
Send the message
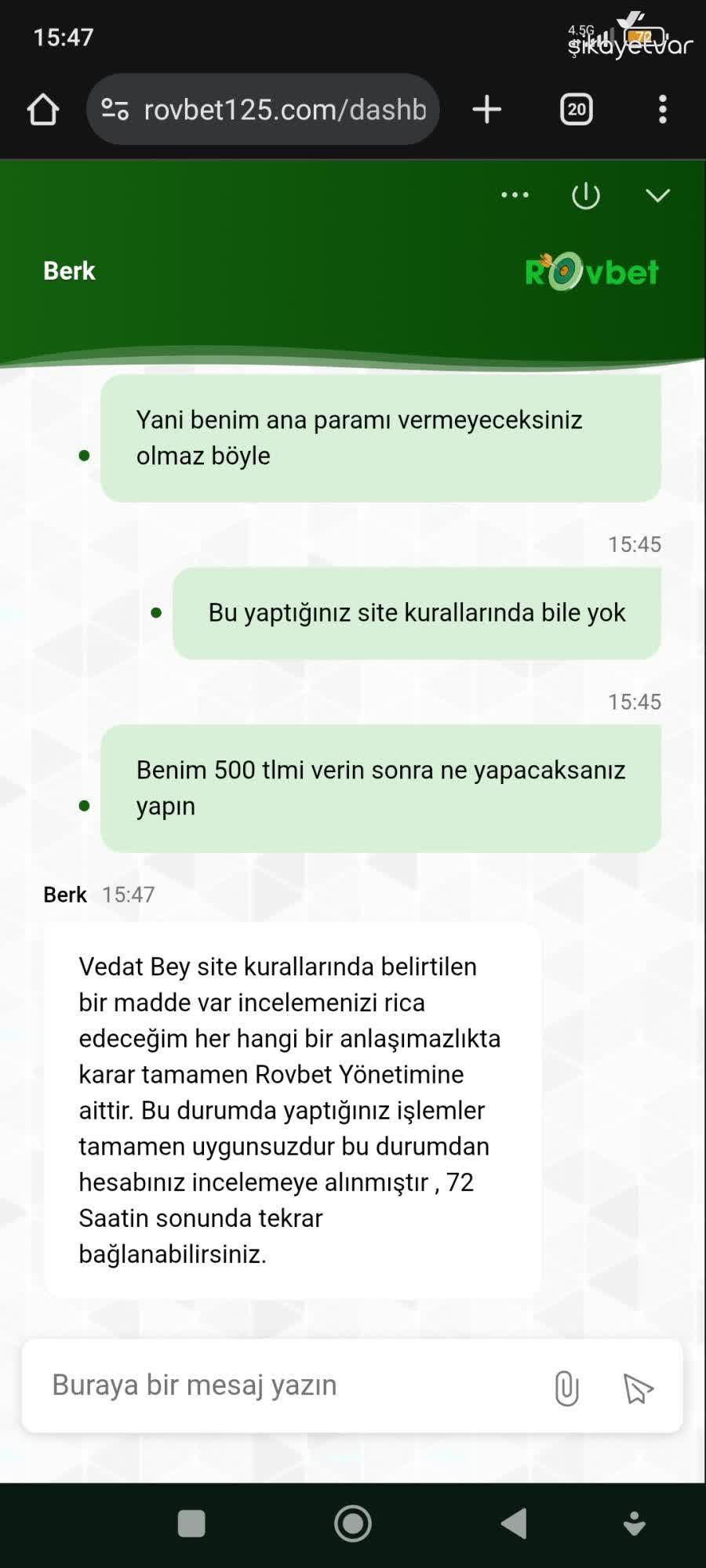(639, 1388)
